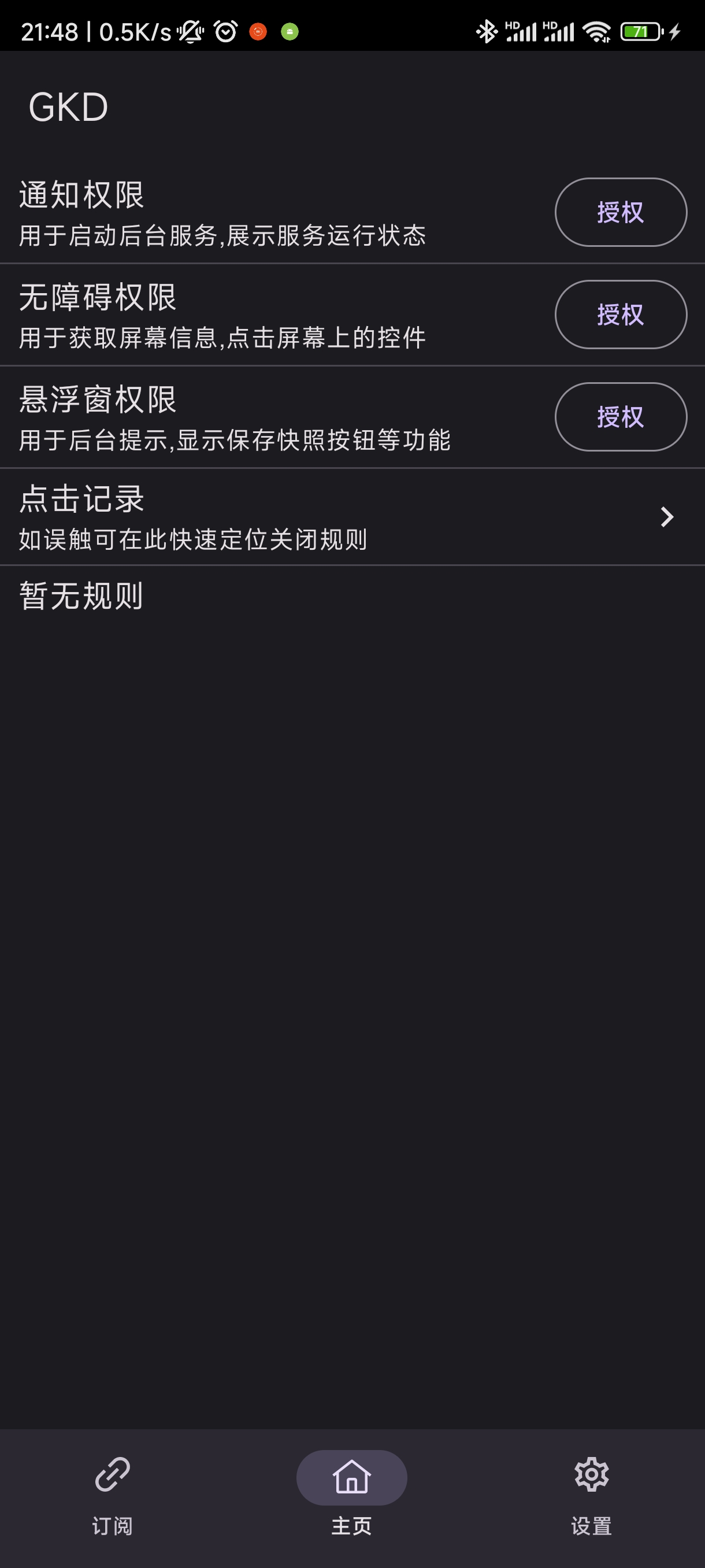Tap the GKD title heading

coord(69,106)
